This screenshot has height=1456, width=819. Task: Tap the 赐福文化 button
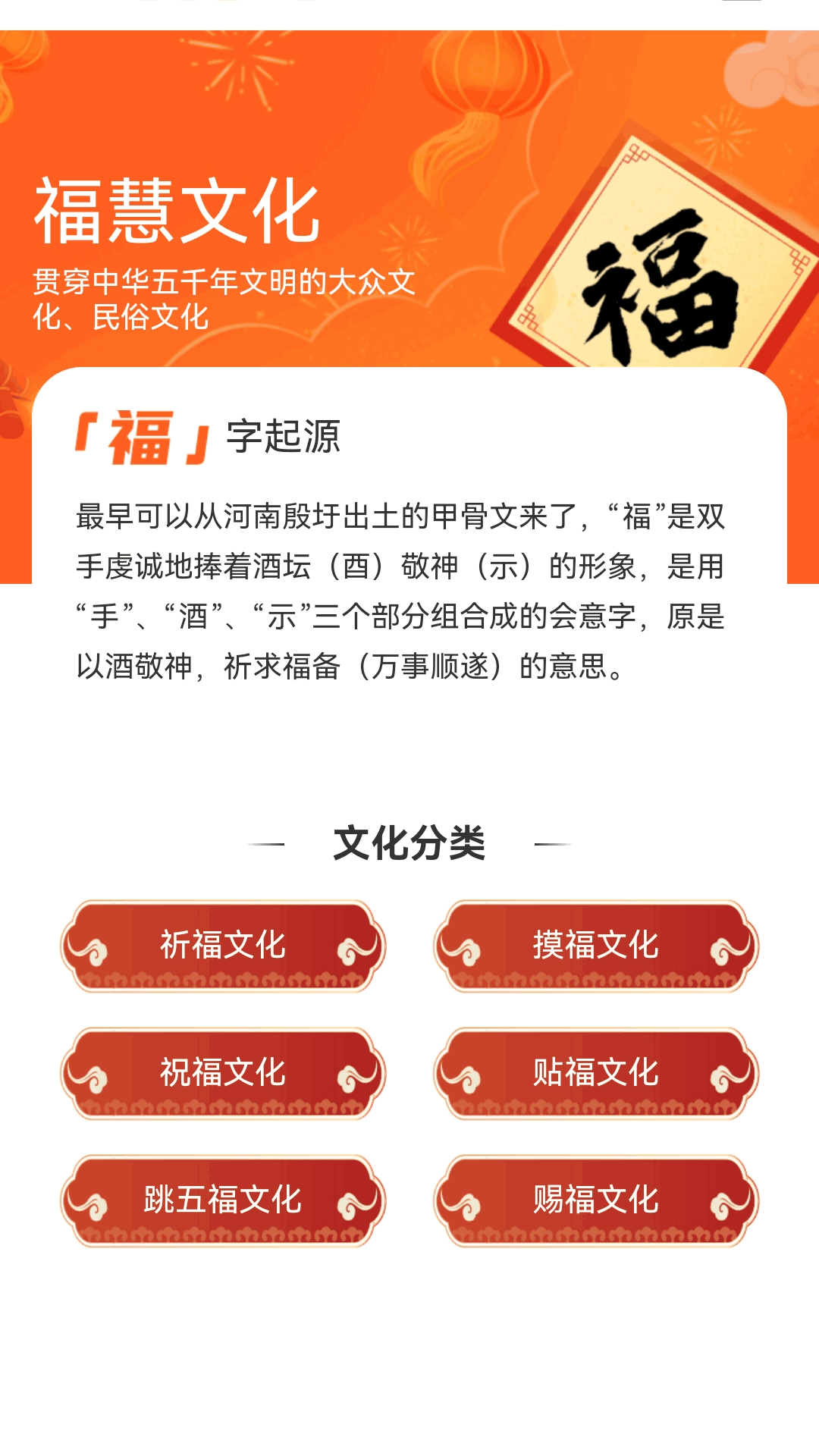point(596,1200)
